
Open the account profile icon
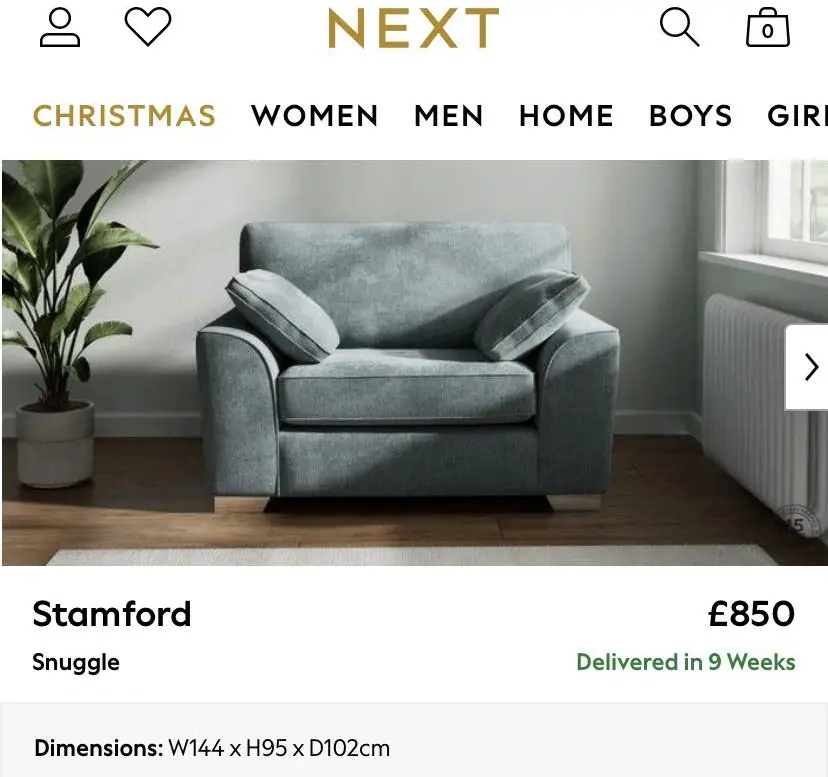click(x=60, y=28)
